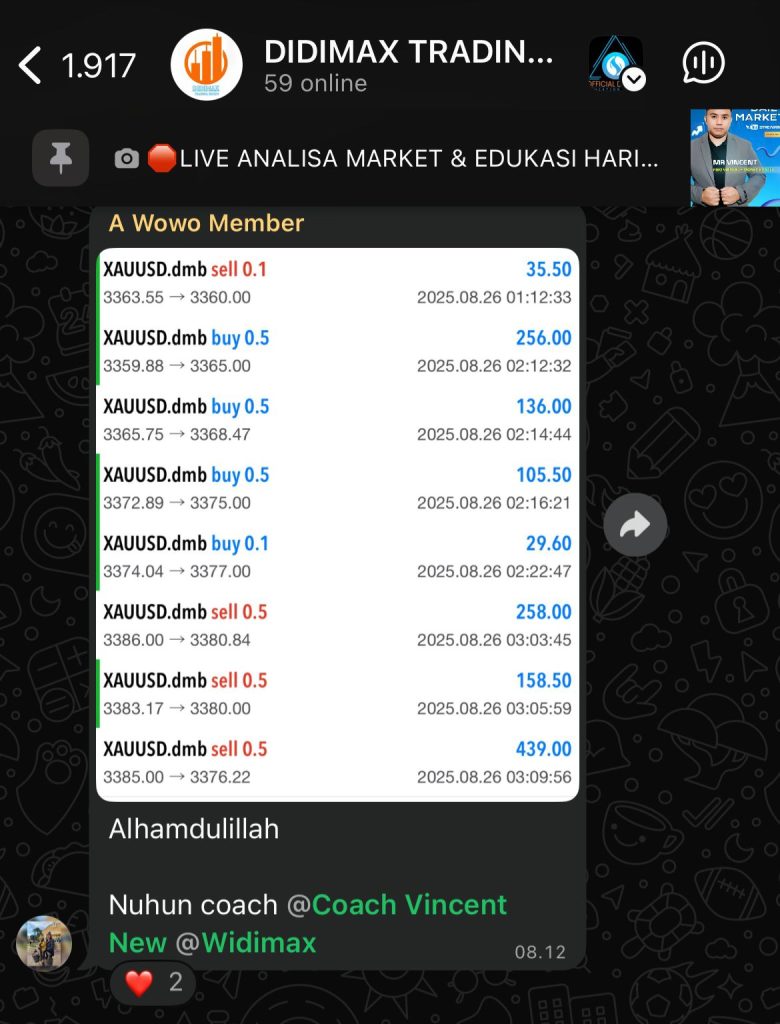Forward A Wowo Member's message
This screenshot has width=780, height=1024.
coord(635,524)
